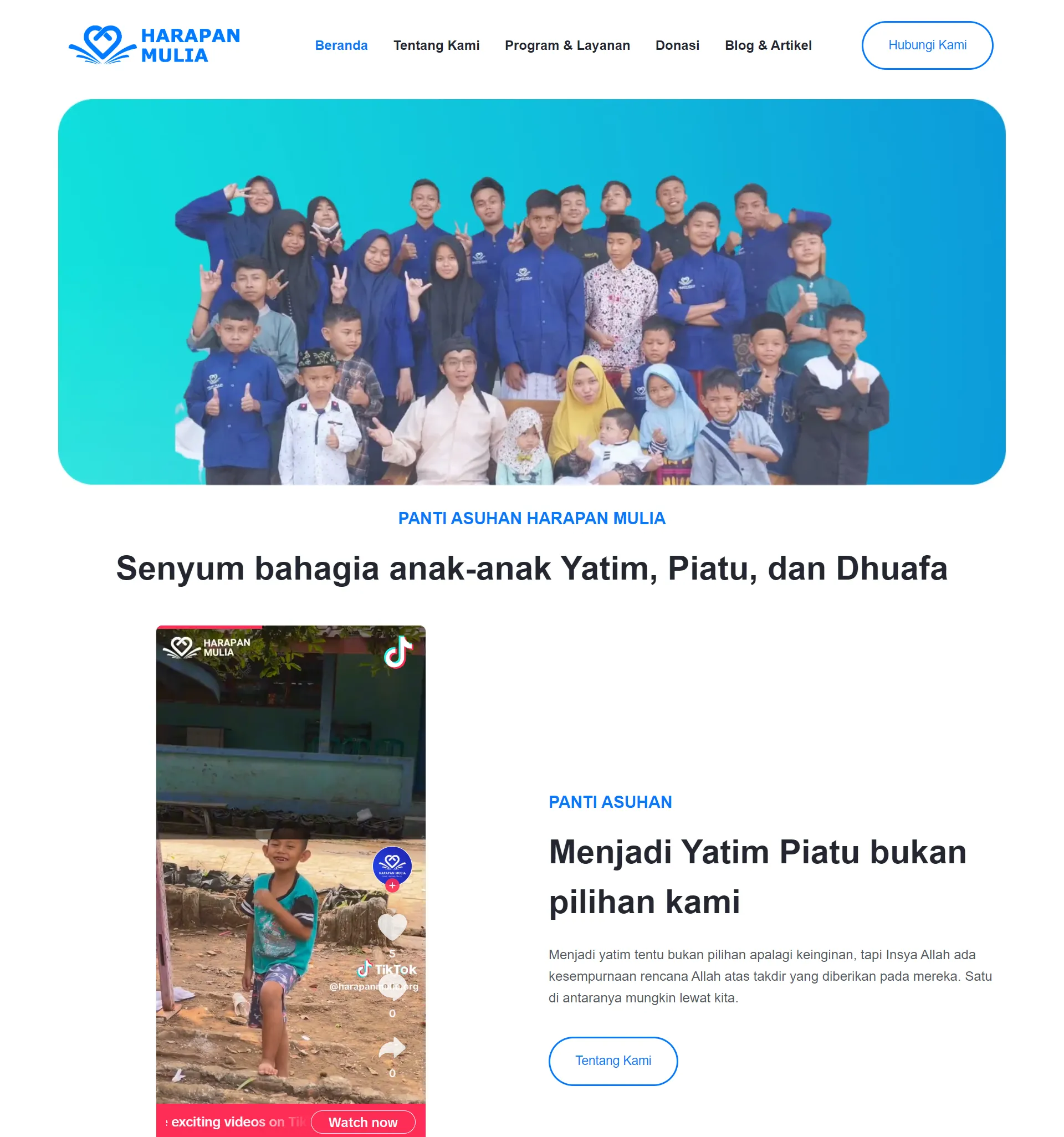
Task: Tap Watch now on the TikTok video
Action: 362,1122
